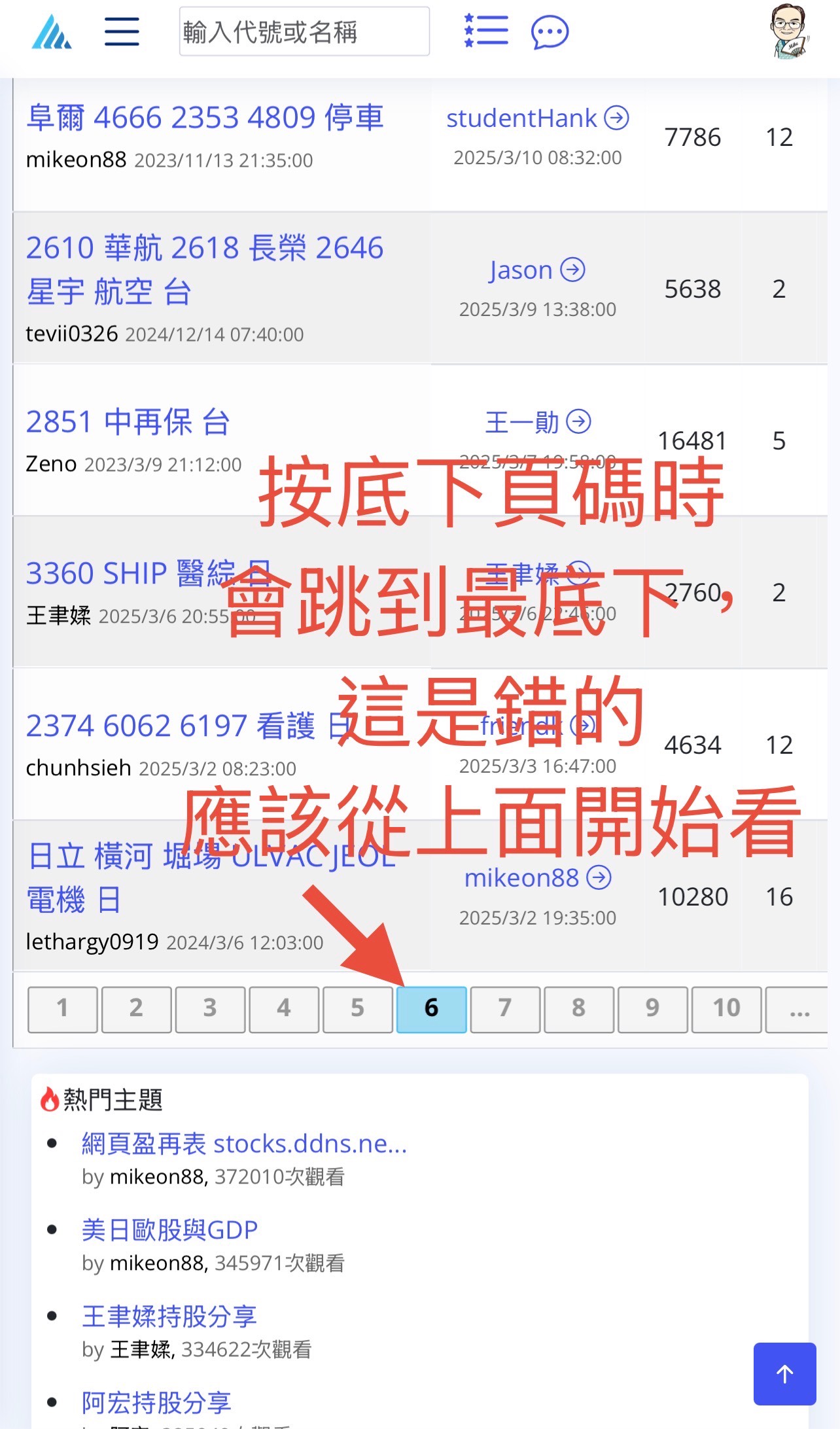The height and width of the screenshot is (1429, 840).
Task: Open hot topic 王聿嫊持股分享
Action: (x=169, y=1316)
